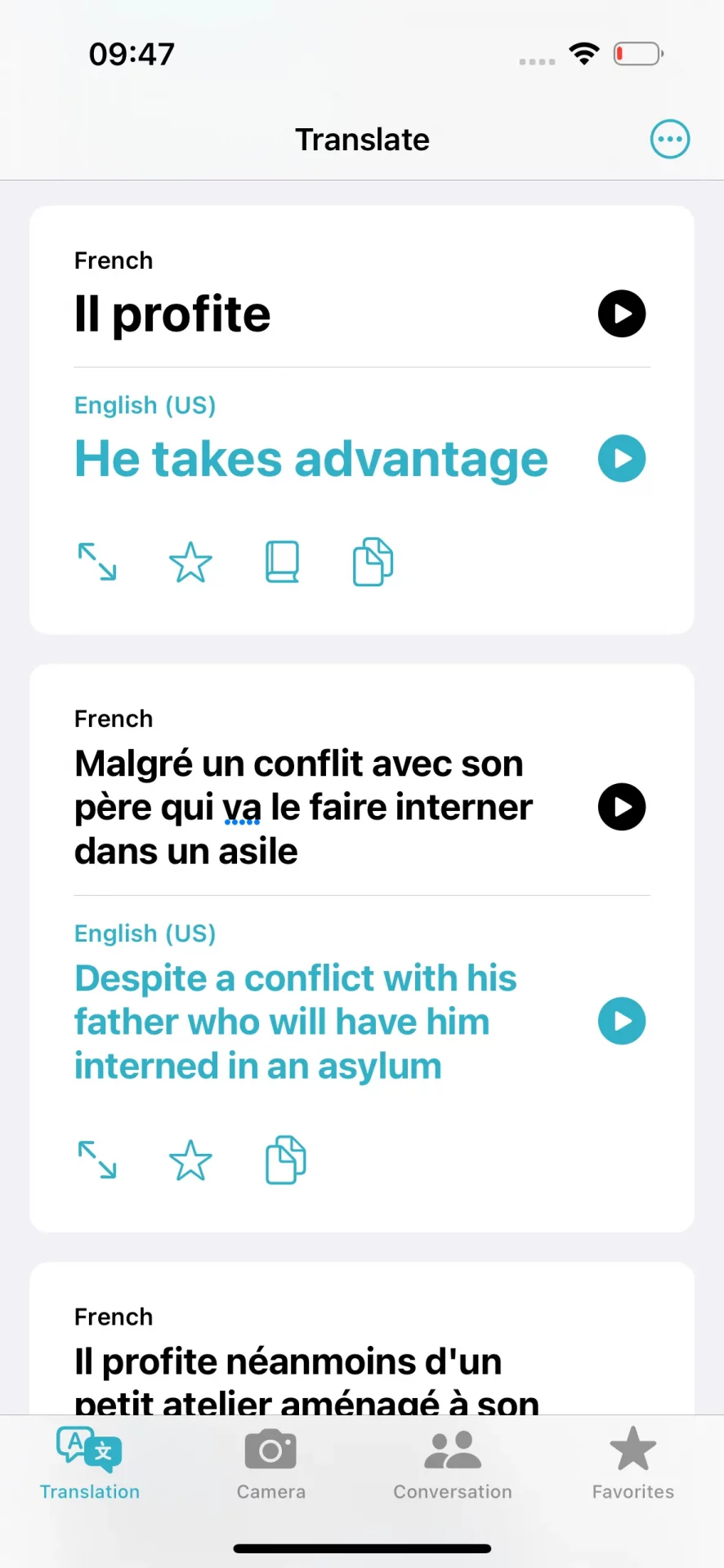This screenshot has height=1568, width=724.
Task: Play English audio 'He takes advantage'
Action: [621, 458]
